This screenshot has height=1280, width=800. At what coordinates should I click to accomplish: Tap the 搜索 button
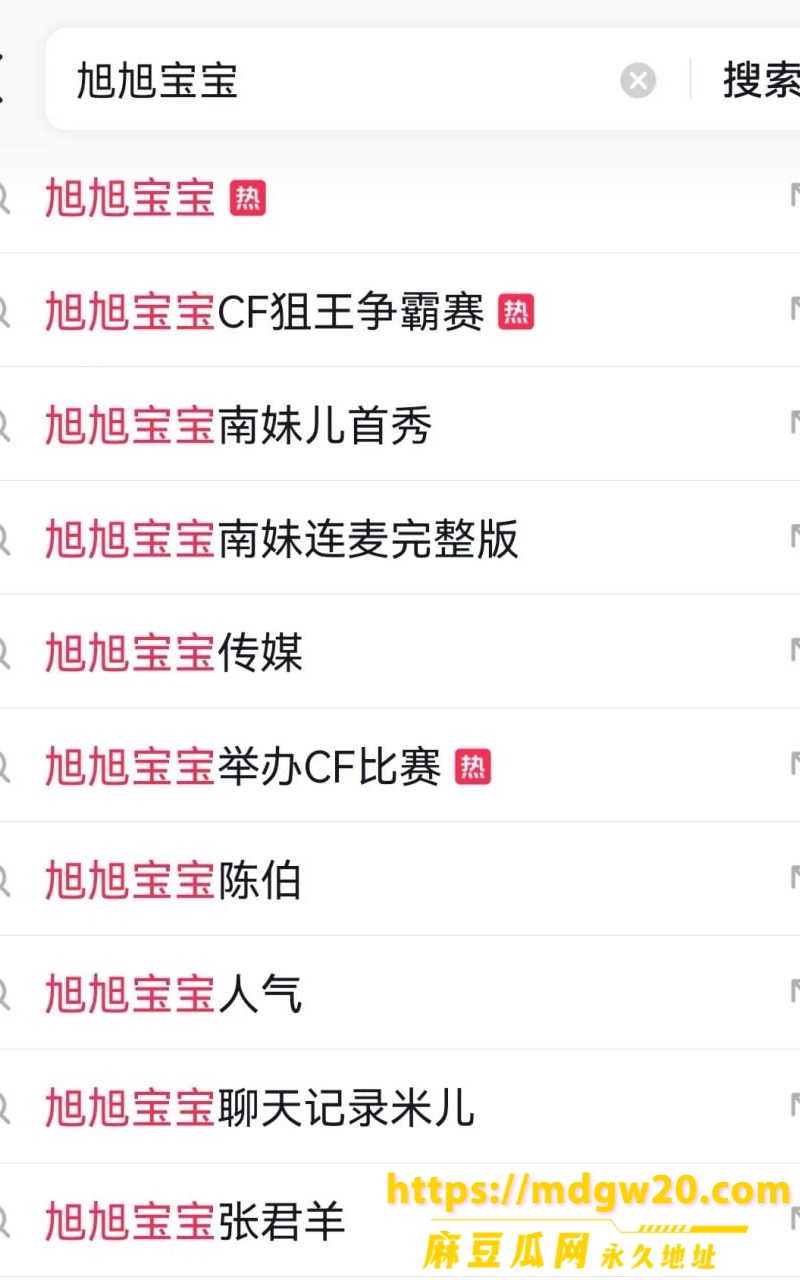760,80
